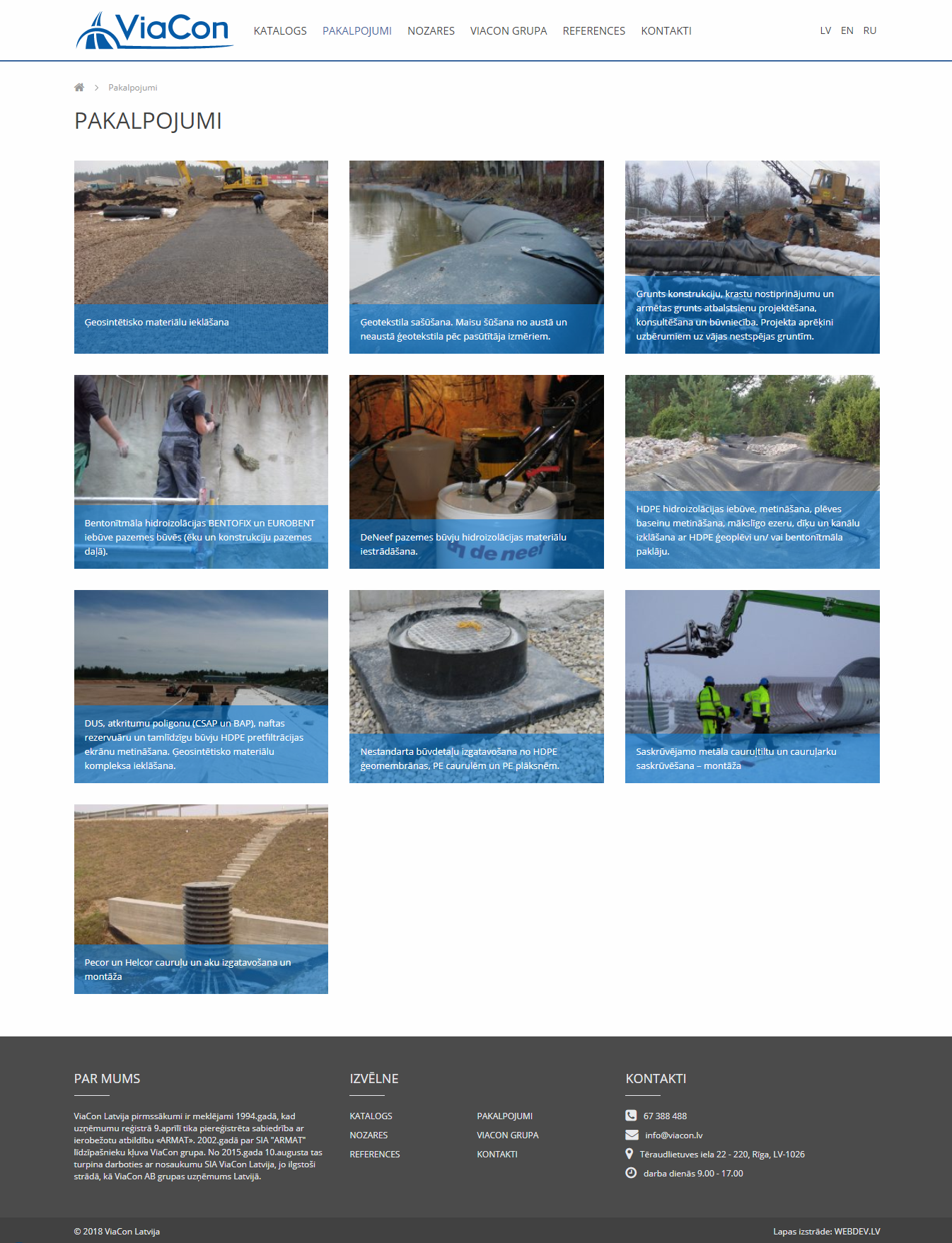Open KONTAKTI in the top navigation
The height and width of the screenshot is (1243, 952).
[666, 31]
